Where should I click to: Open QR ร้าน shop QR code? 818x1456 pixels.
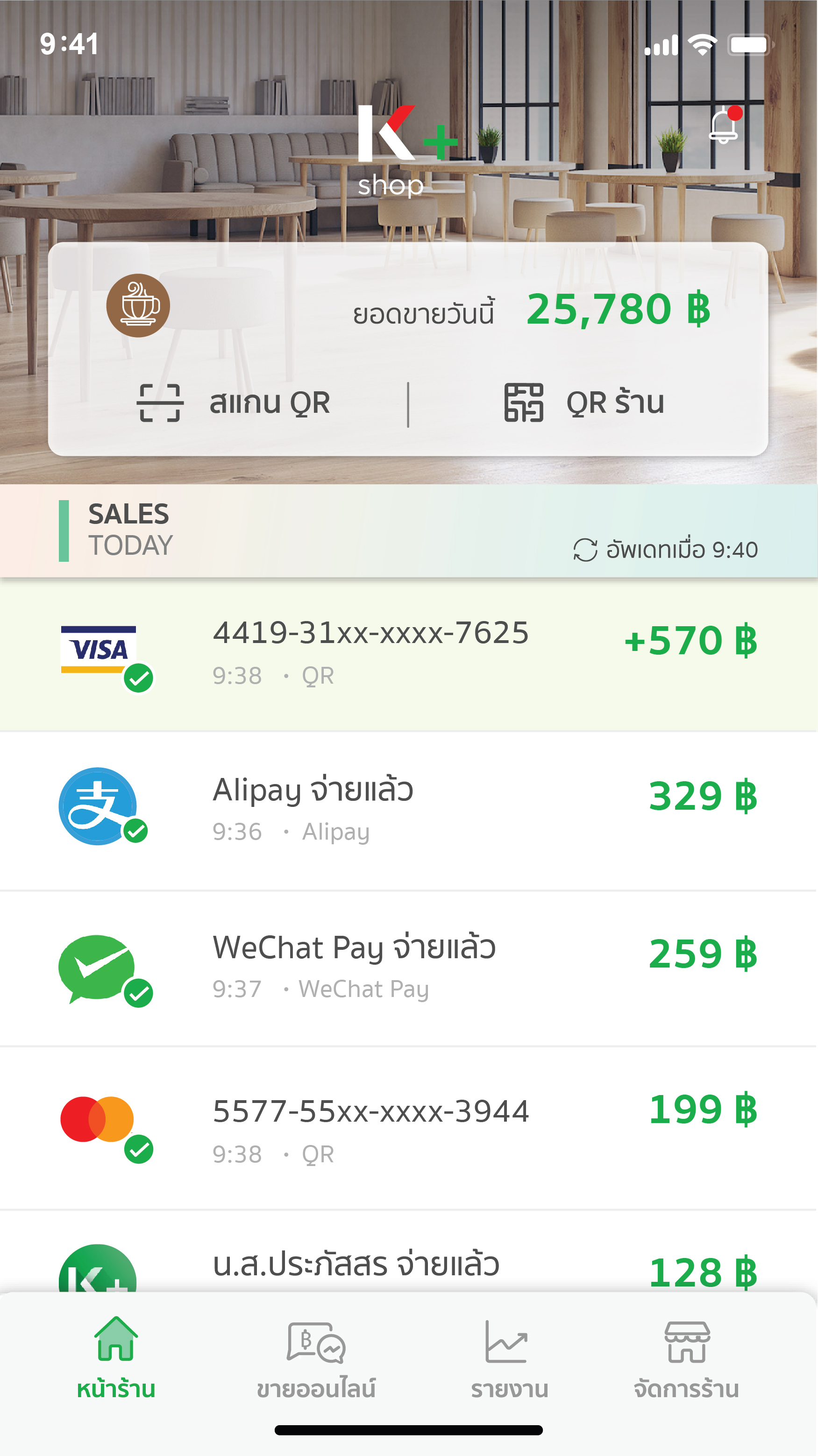click(584, 403)
